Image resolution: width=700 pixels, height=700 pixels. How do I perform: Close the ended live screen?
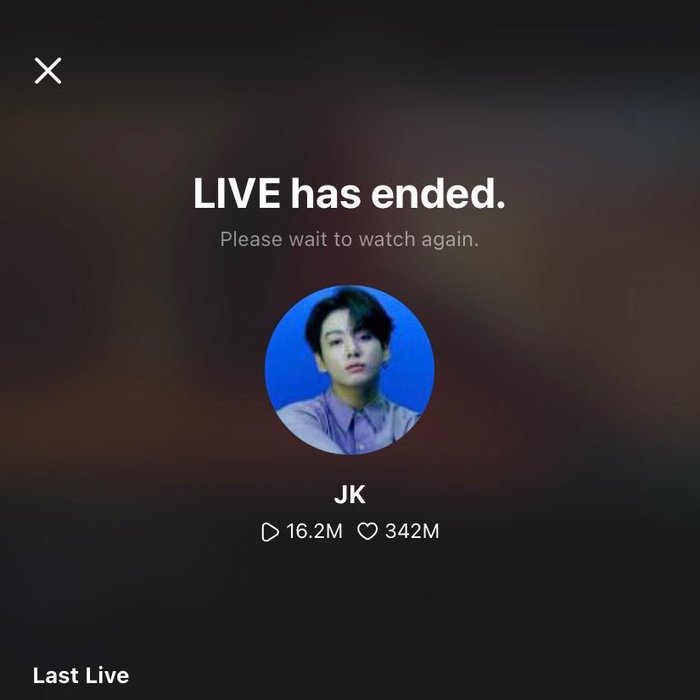point(48,70)
